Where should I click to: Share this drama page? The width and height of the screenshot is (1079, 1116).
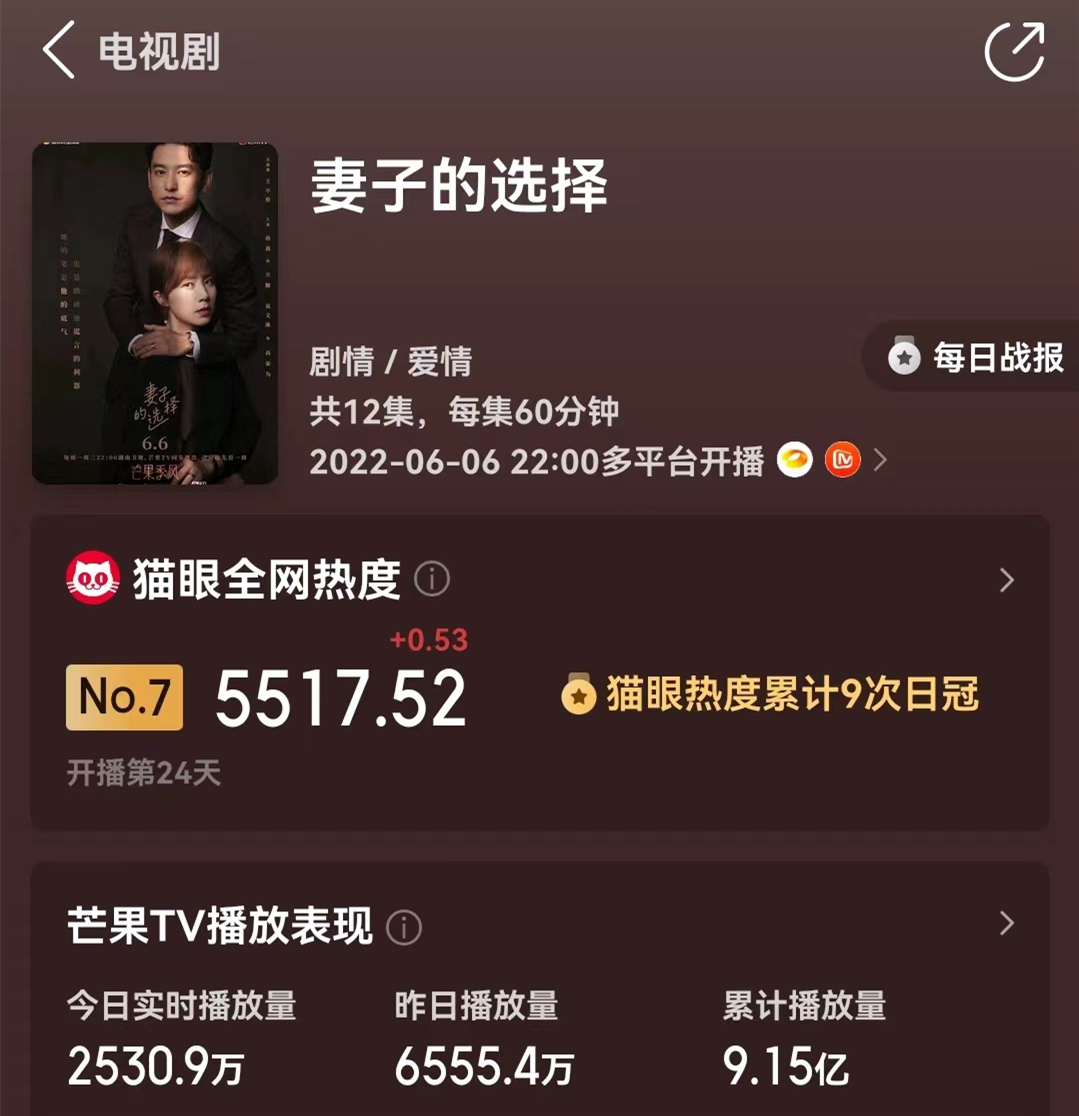1014,51
